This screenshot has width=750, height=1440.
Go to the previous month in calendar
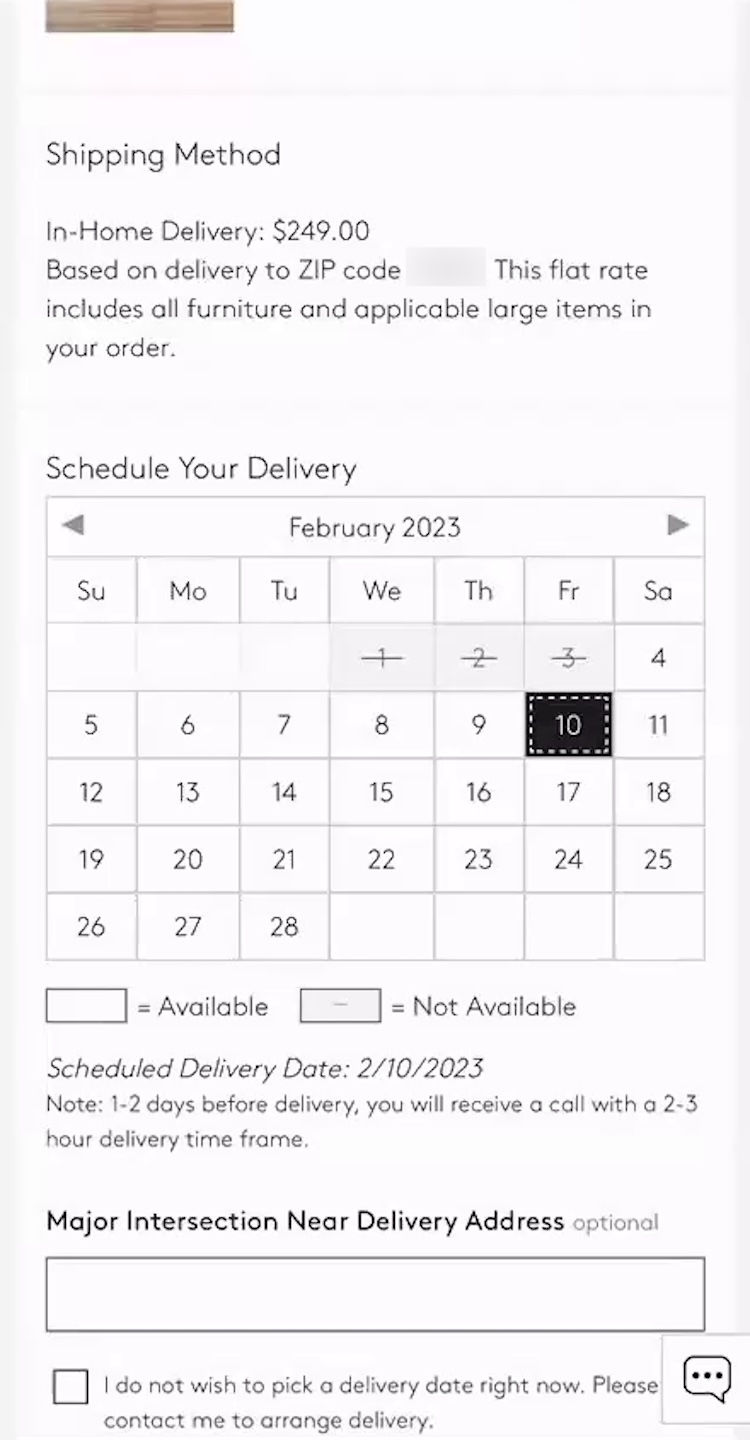[x=72, y=525]
